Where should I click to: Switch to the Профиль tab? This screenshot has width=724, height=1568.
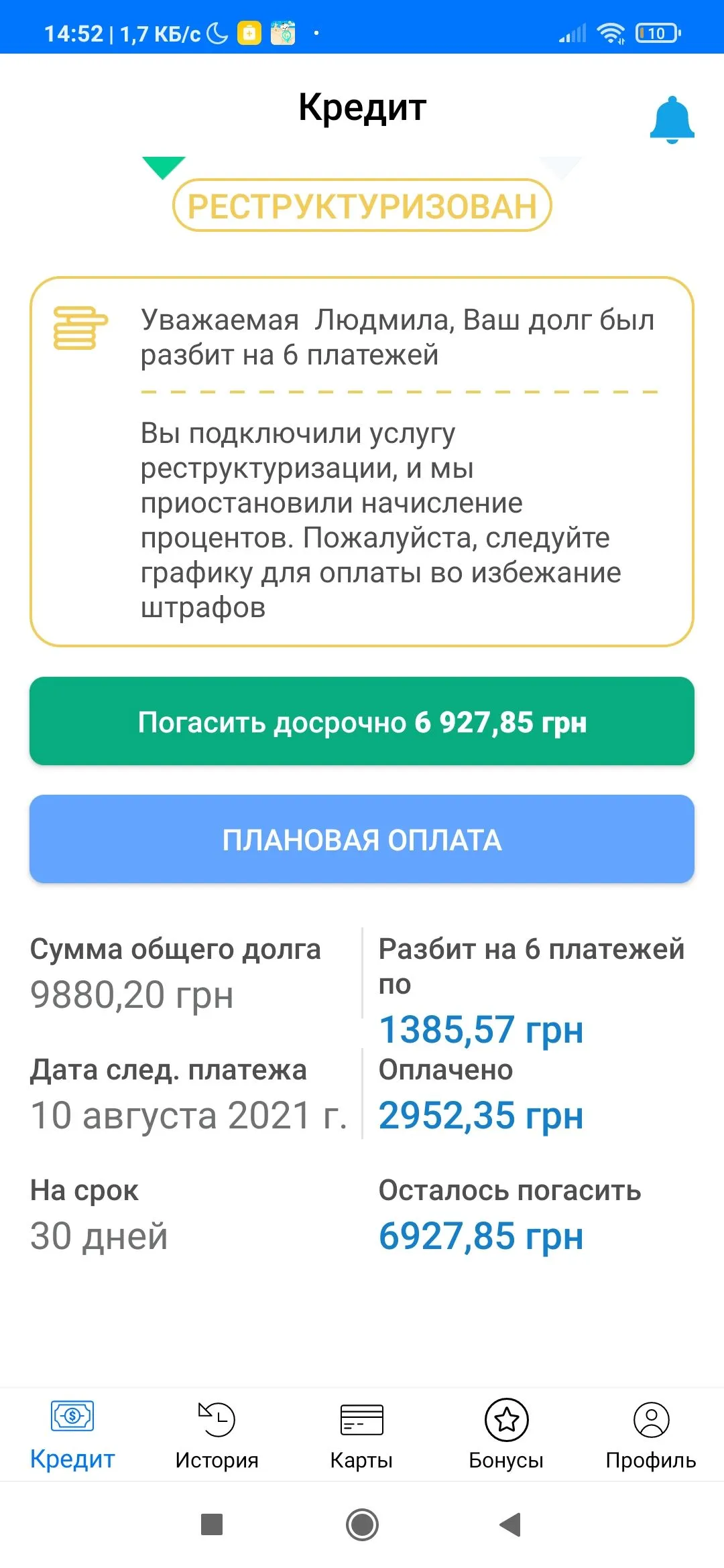point(651,1434)
